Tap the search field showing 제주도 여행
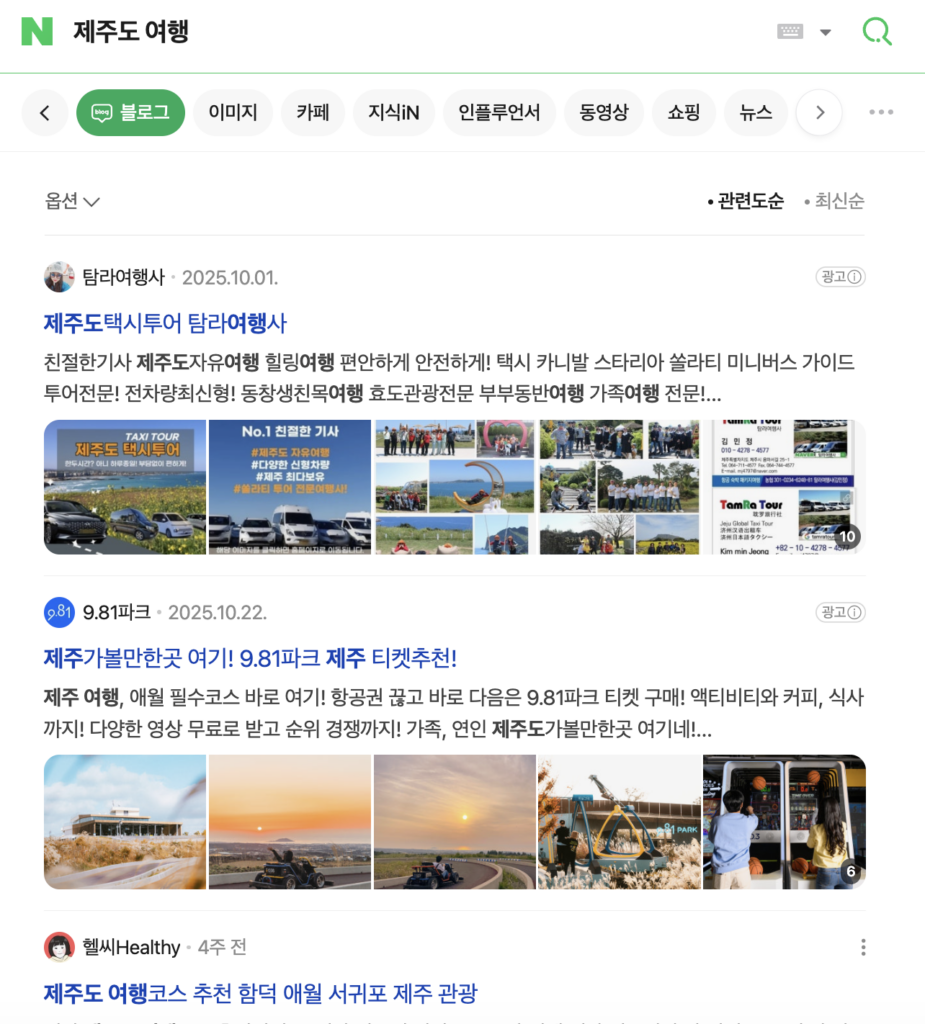The image size is (925, 1024). tap(400, 32)
